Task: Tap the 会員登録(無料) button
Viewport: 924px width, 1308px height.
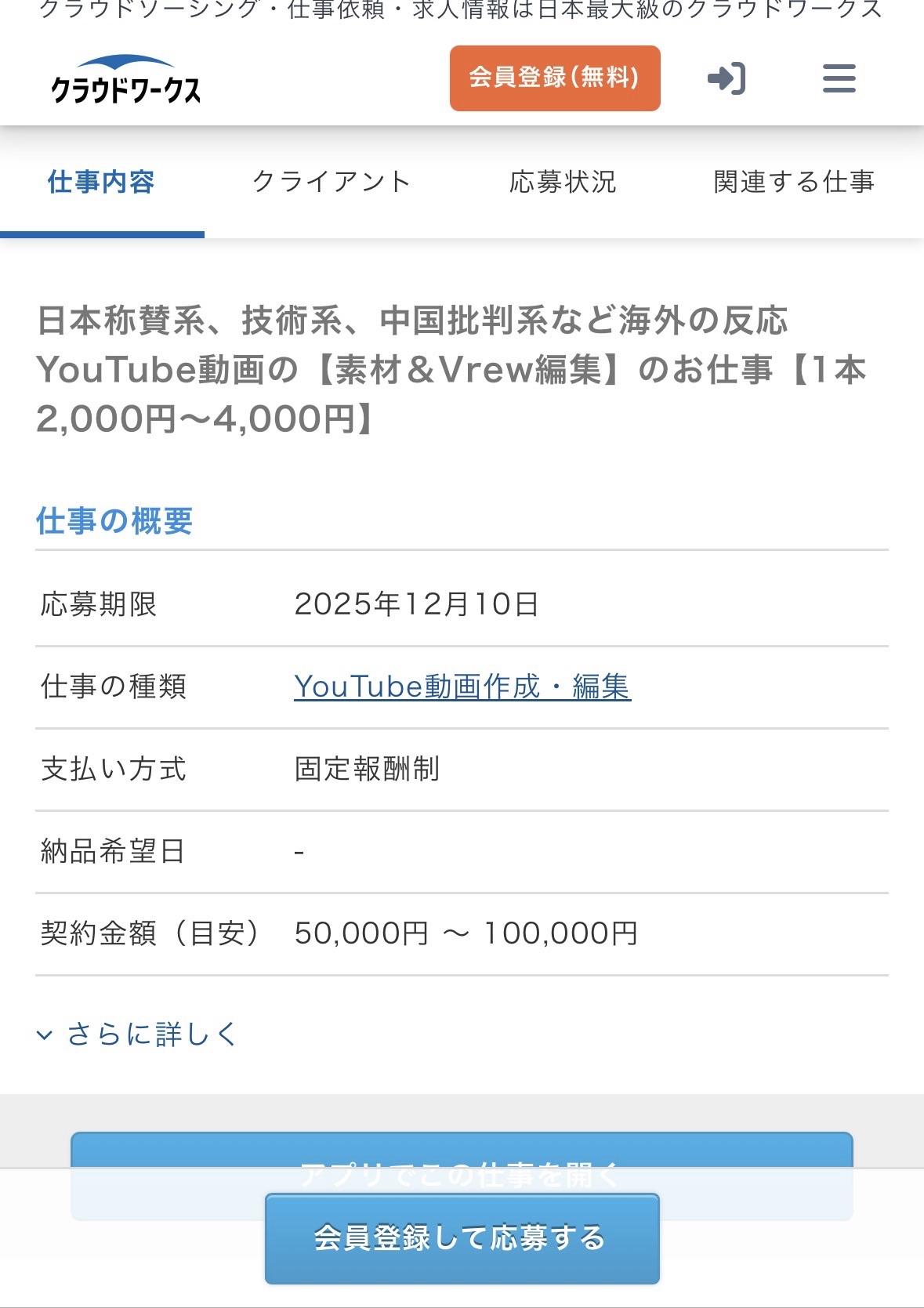Action: point(555,78)
